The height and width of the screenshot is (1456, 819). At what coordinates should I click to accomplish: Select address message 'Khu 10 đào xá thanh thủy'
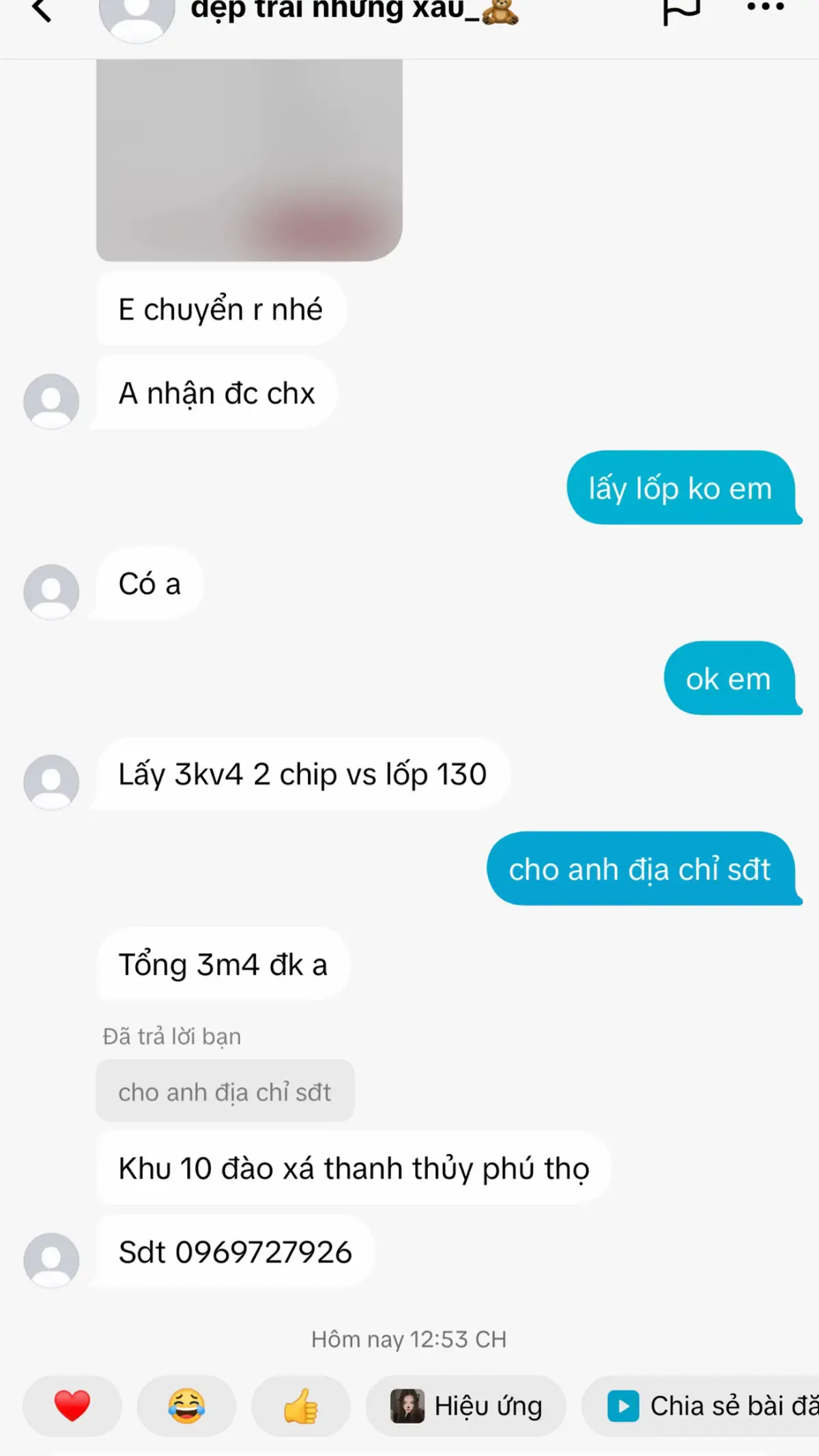353,1167
